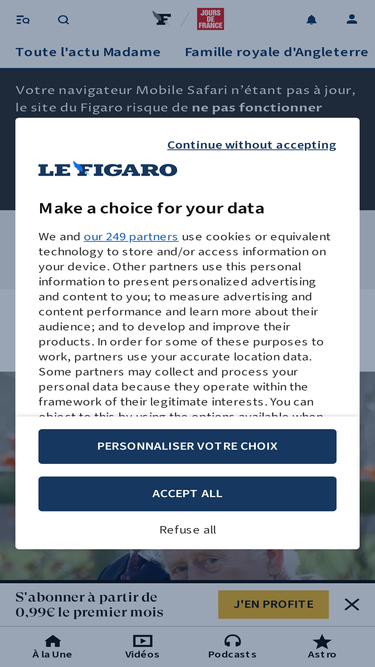Open Toute l'actu Madame section
Screen dimensions: 375x667
pyautogui.click(x=88, y=52)
